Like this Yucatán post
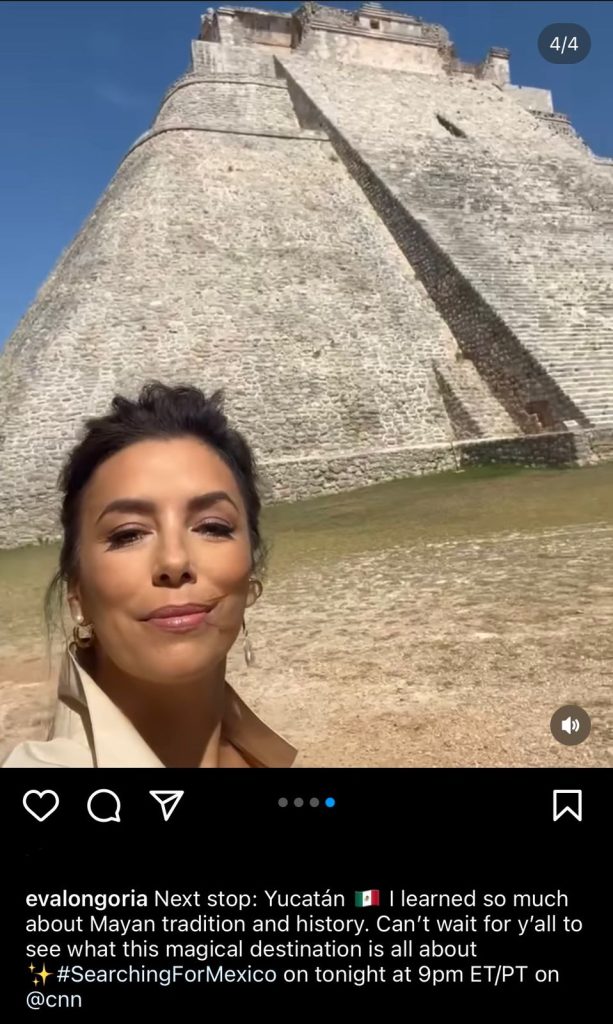 pos(41,805)
